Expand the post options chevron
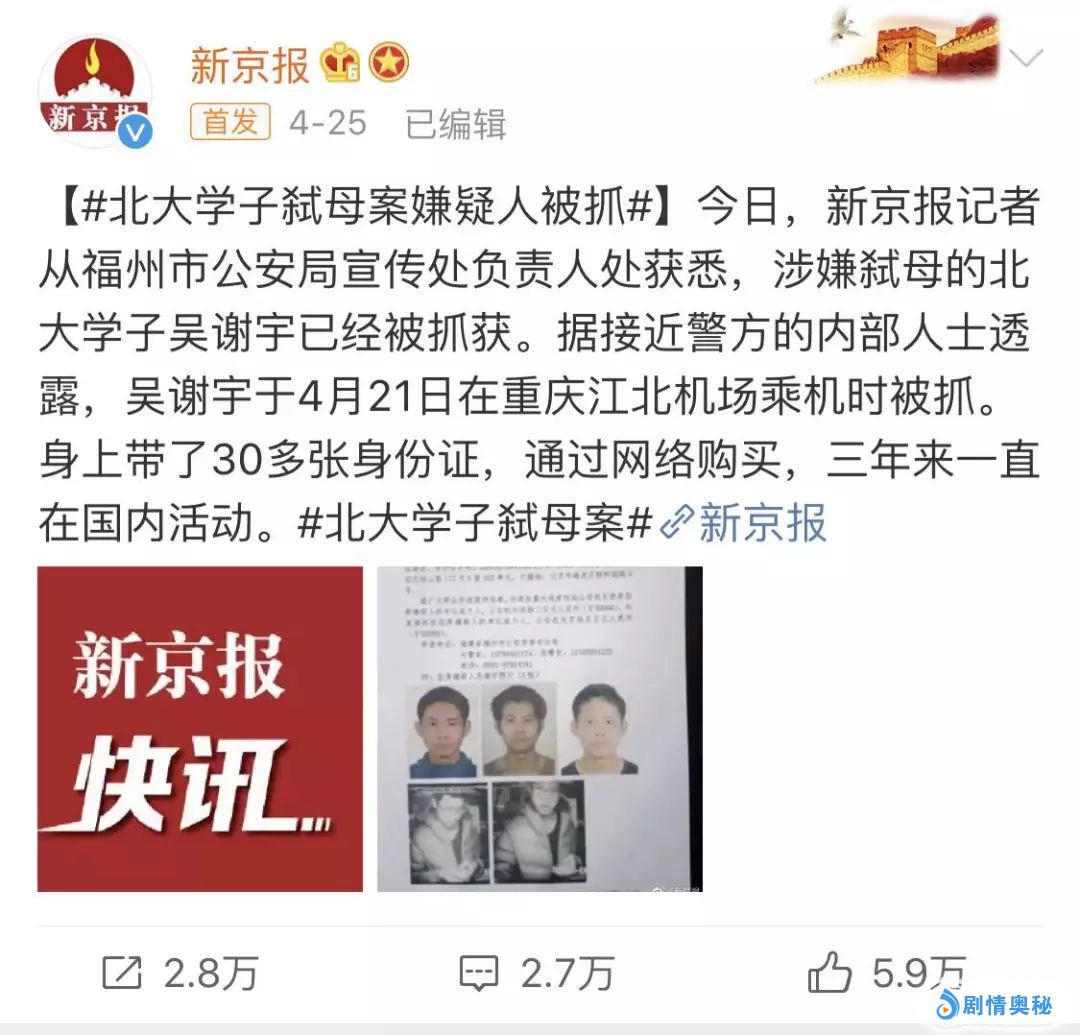 [x=1026, y=60]
